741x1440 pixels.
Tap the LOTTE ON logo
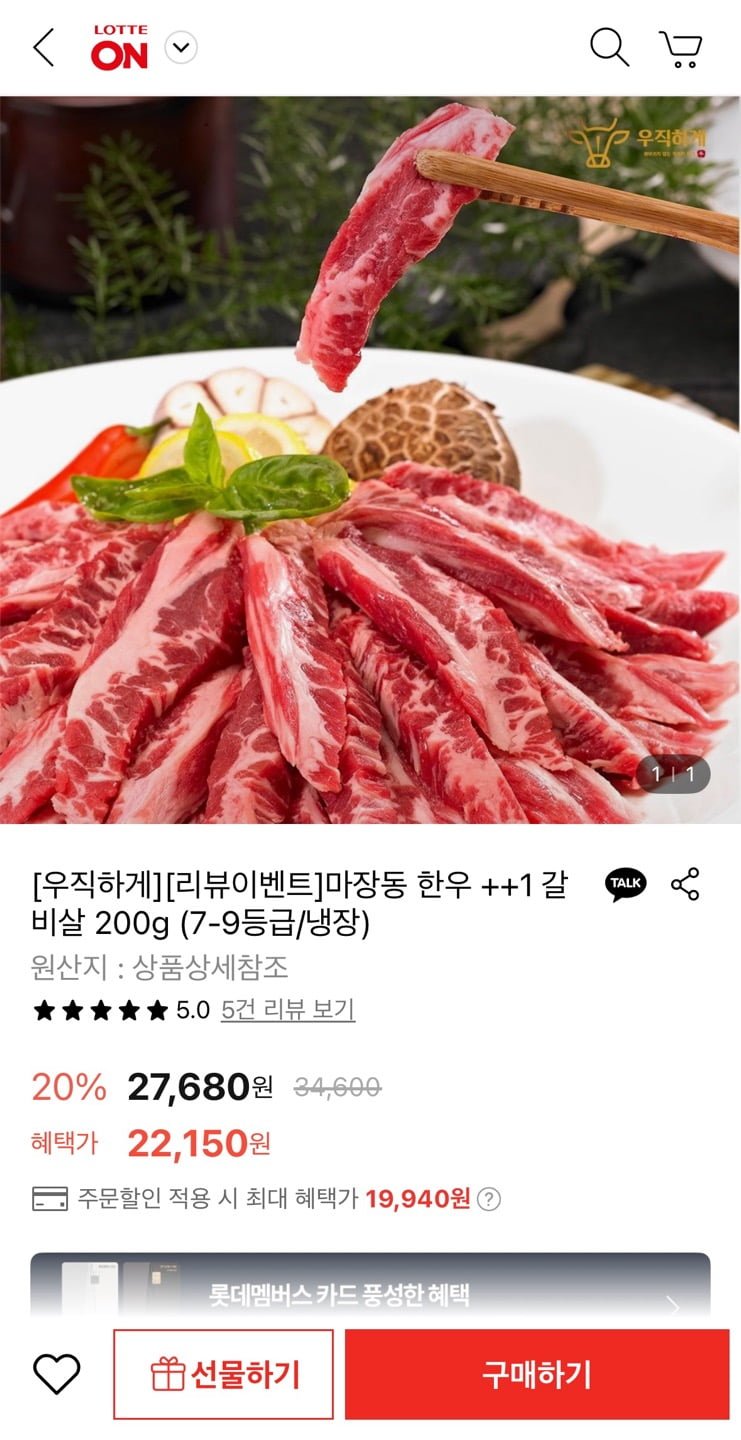(122, 45)
